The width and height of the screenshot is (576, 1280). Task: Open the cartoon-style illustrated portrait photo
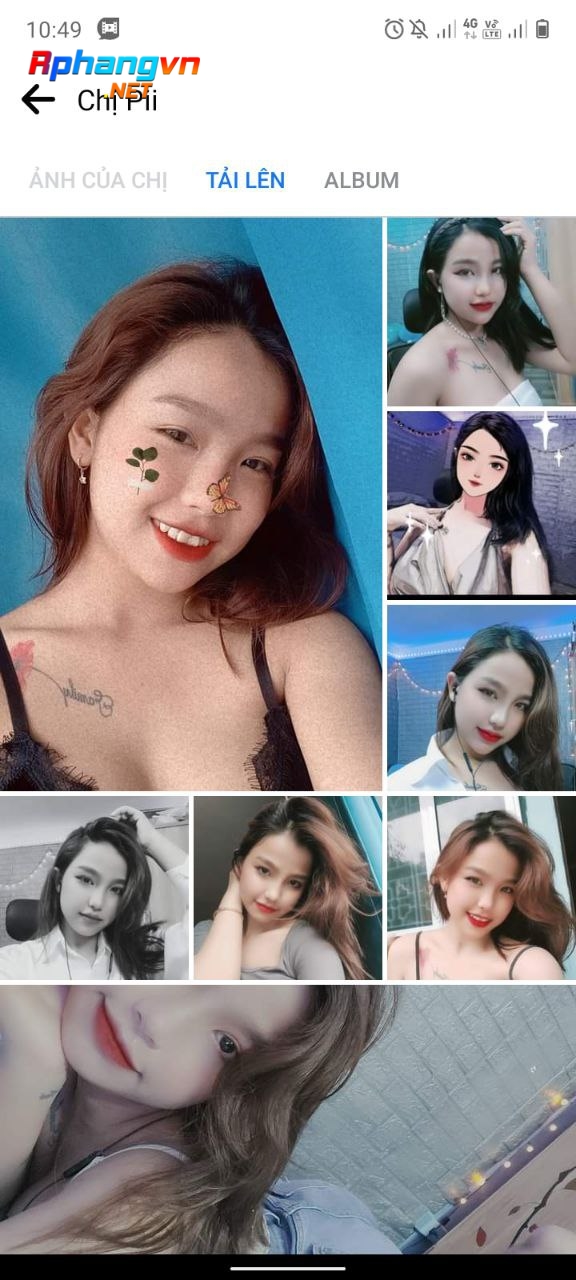coord(482,504)
